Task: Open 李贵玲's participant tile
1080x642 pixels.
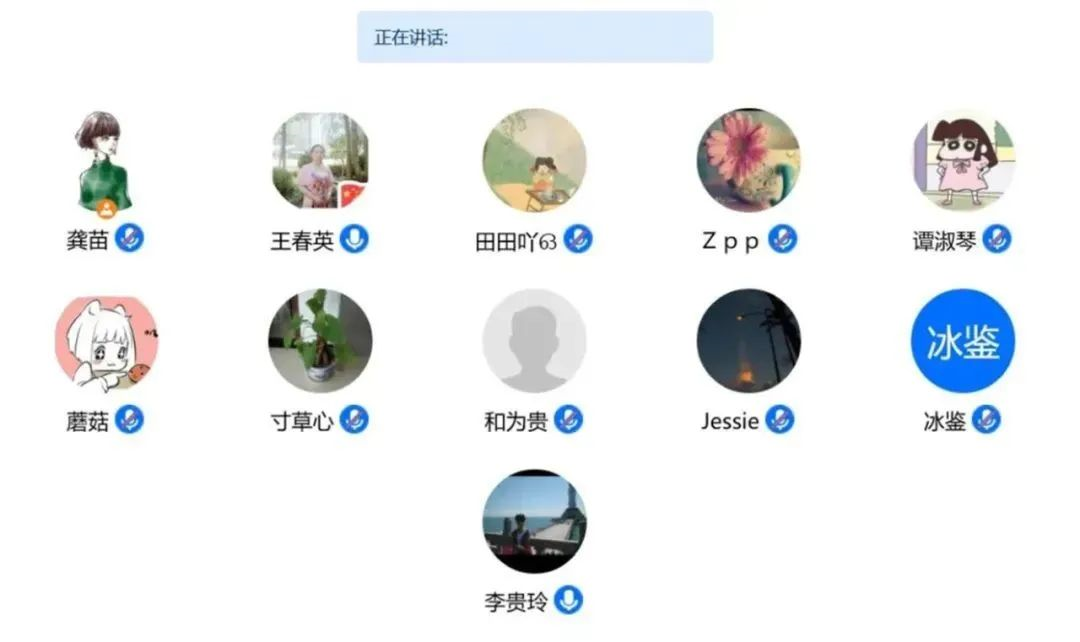Action: point(534,521)
